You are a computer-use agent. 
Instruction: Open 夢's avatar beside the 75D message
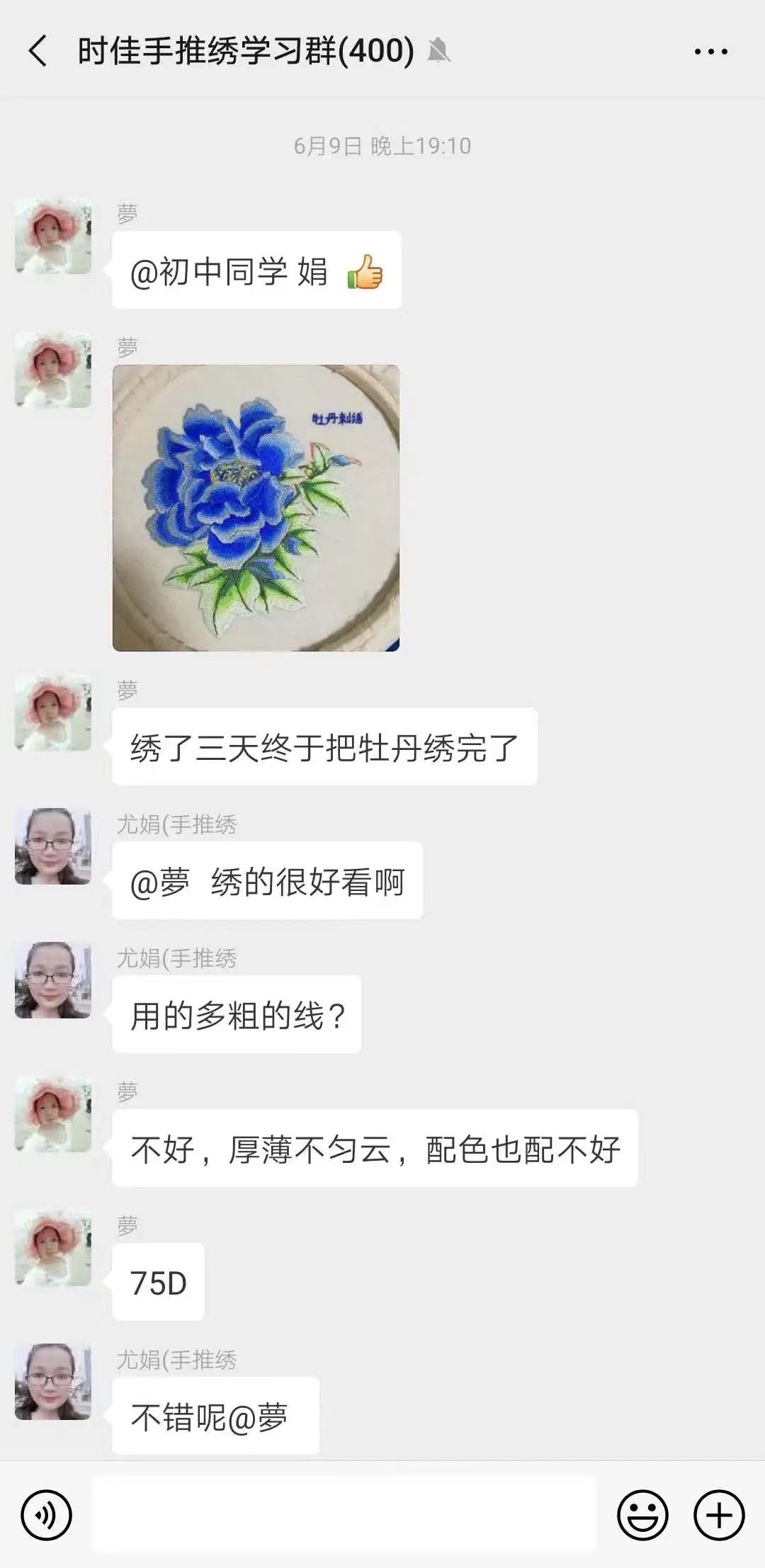pyautogui.click(x=53, y=1249)
